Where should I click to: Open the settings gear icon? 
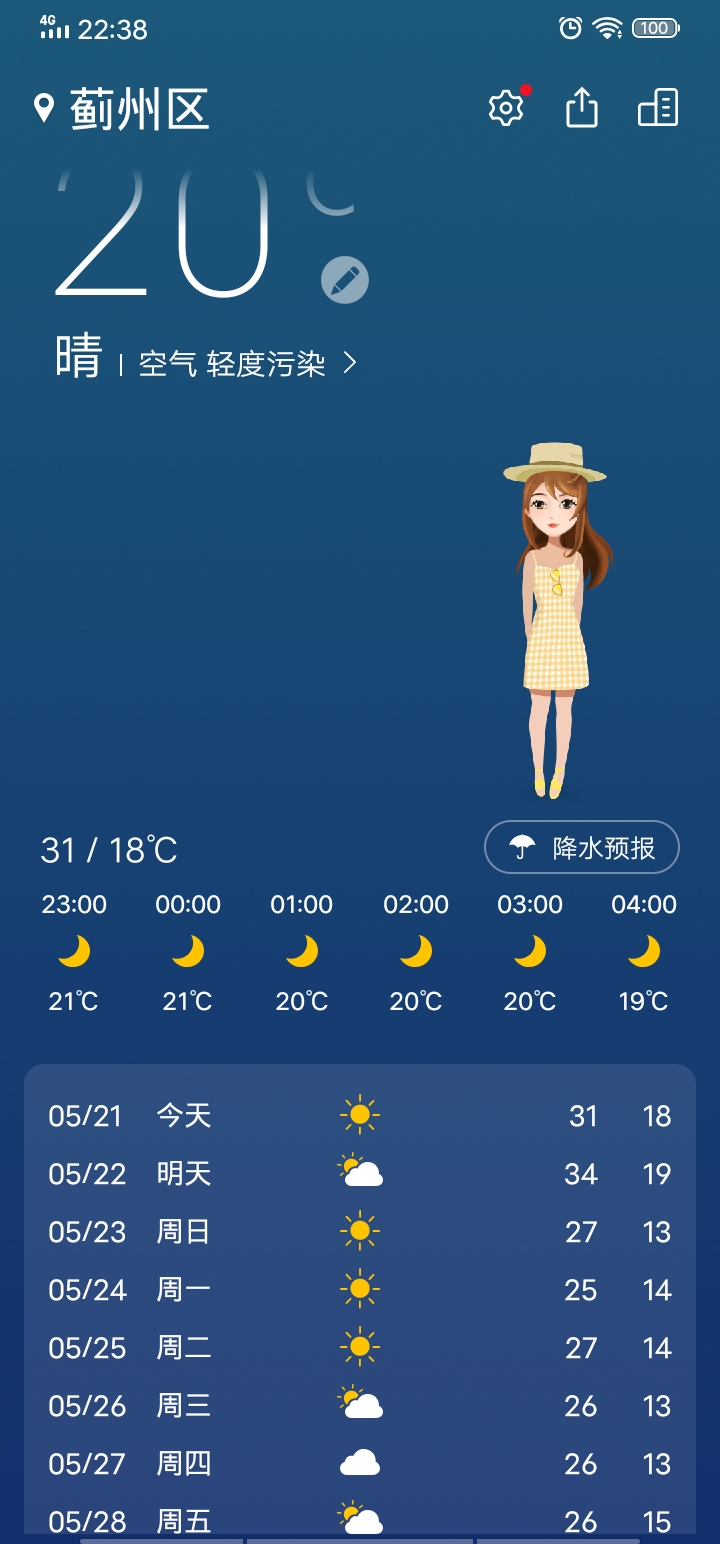point(506,108)
